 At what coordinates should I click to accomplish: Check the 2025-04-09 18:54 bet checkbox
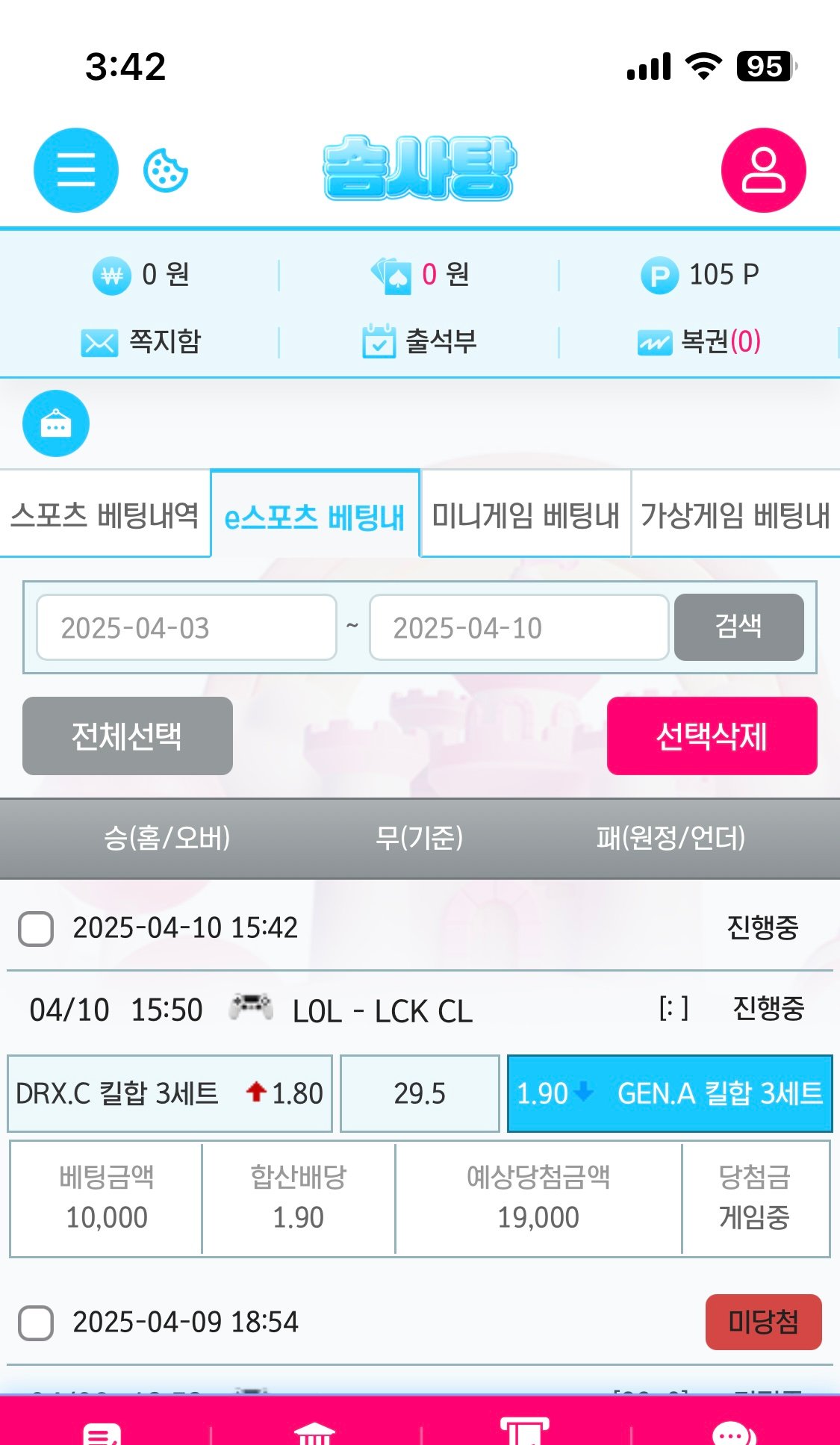36,1323
